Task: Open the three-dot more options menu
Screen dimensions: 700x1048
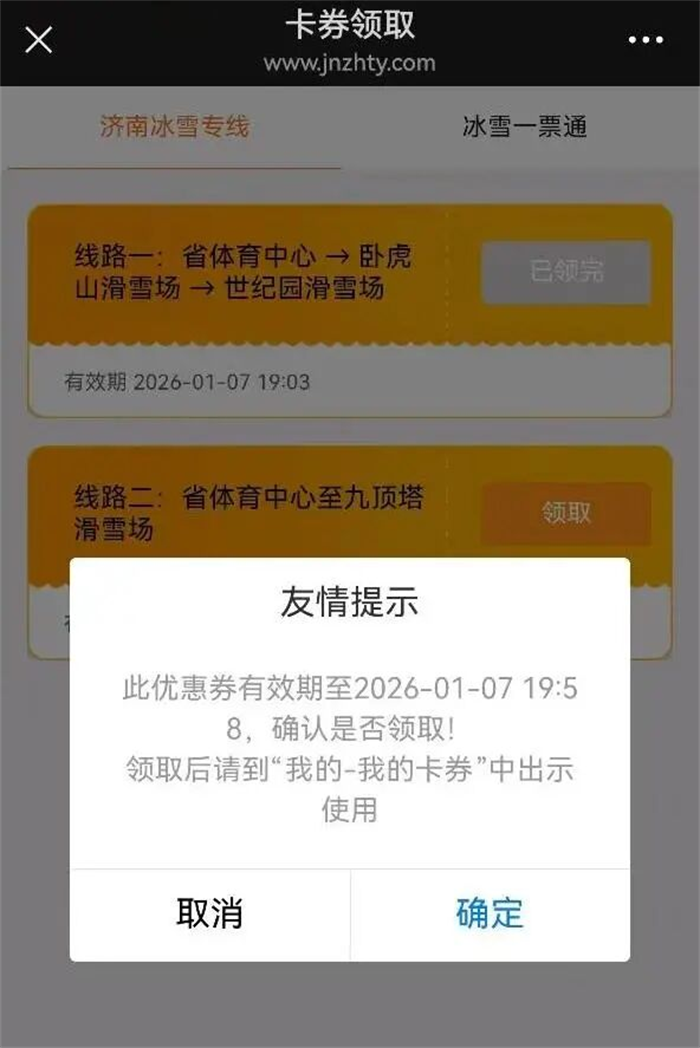Action: (x=645, y=40)
